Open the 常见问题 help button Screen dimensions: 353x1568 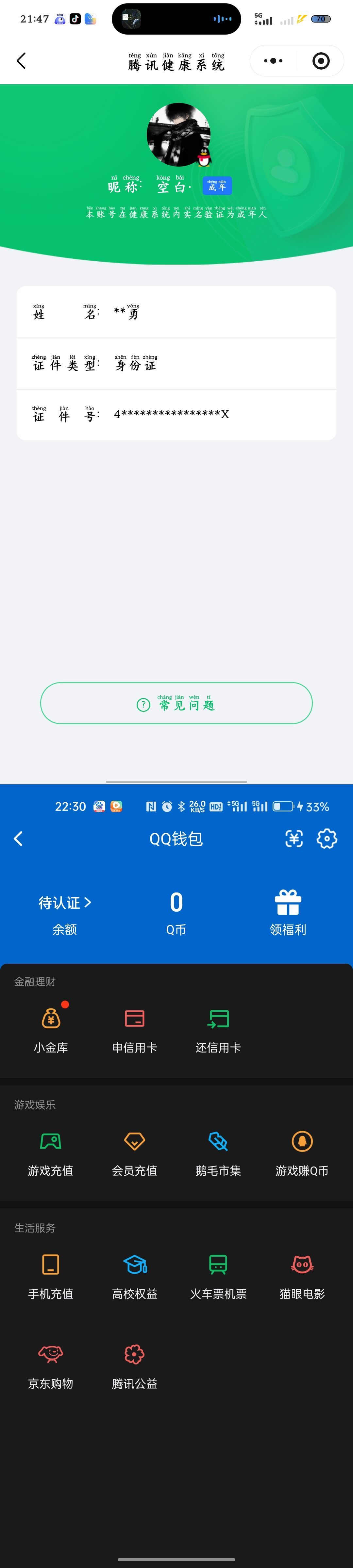pos(176,704)
